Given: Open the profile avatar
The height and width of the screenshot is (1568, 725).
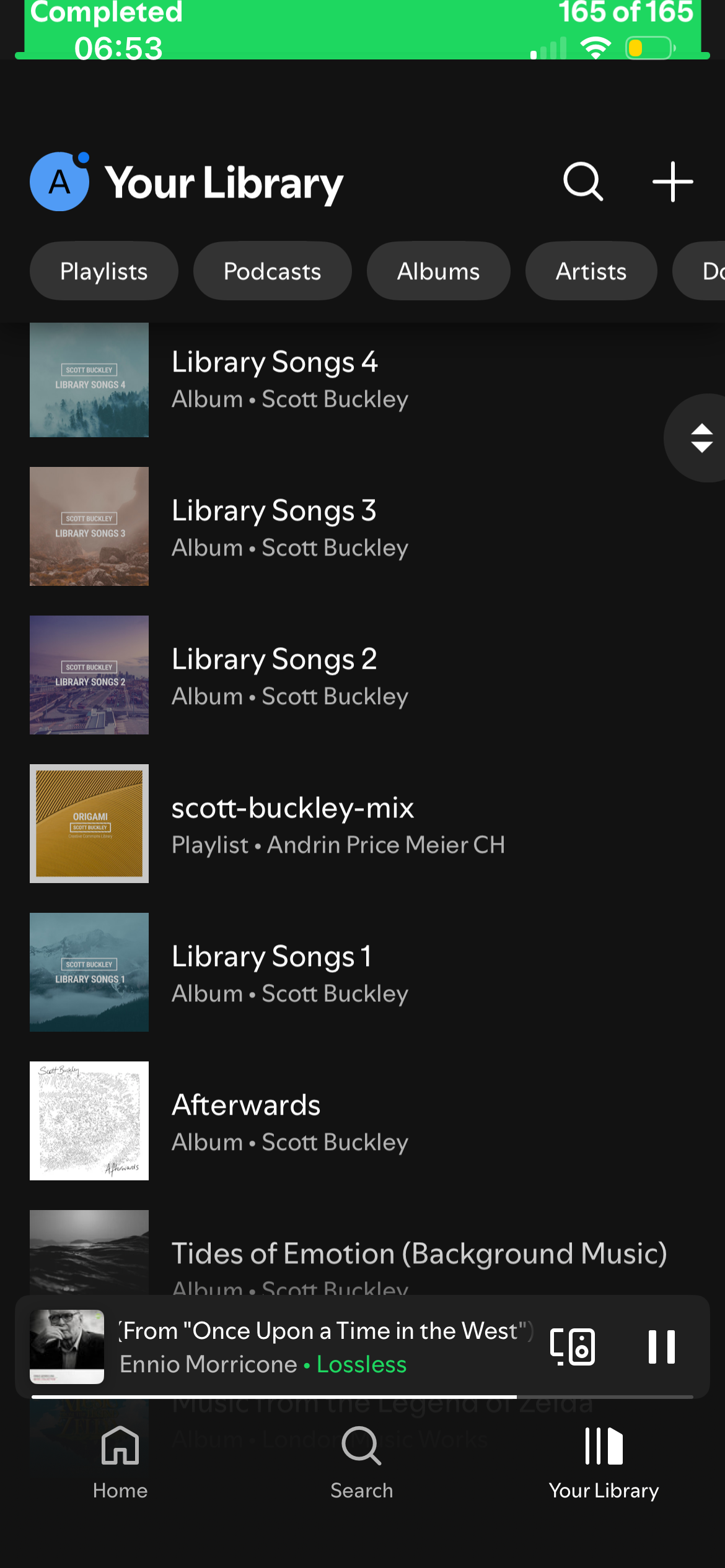Looking at the screenshot, I should pyautogui.click(x=59, y=182).
